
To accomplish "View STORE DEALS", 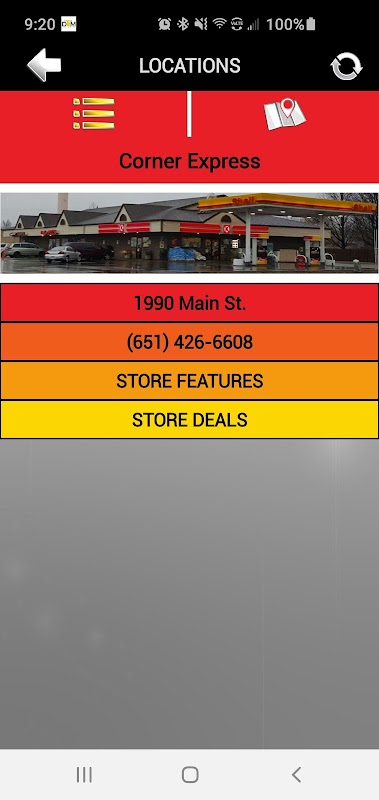I will 189,419.
